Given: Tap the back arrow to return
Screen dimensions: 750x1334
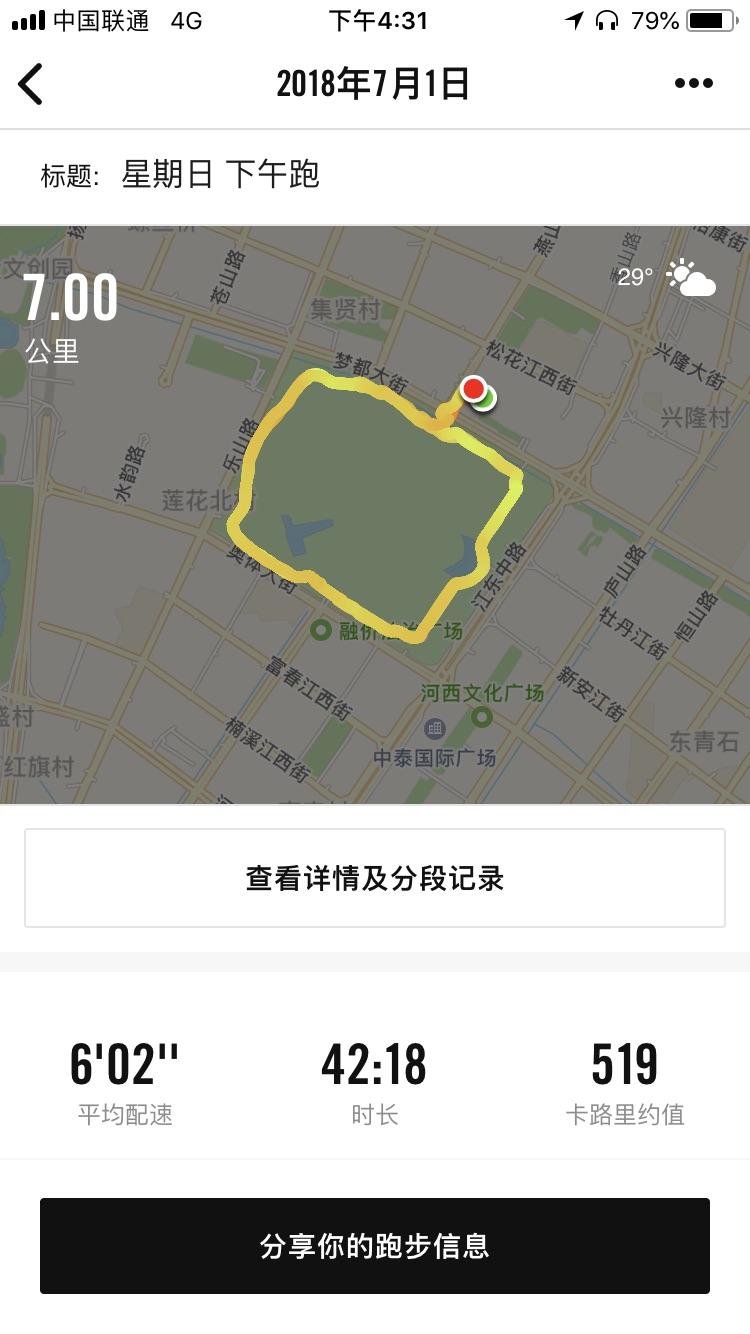Looking at the screenshot, I should pyautogui.click(x=32, y=84).
